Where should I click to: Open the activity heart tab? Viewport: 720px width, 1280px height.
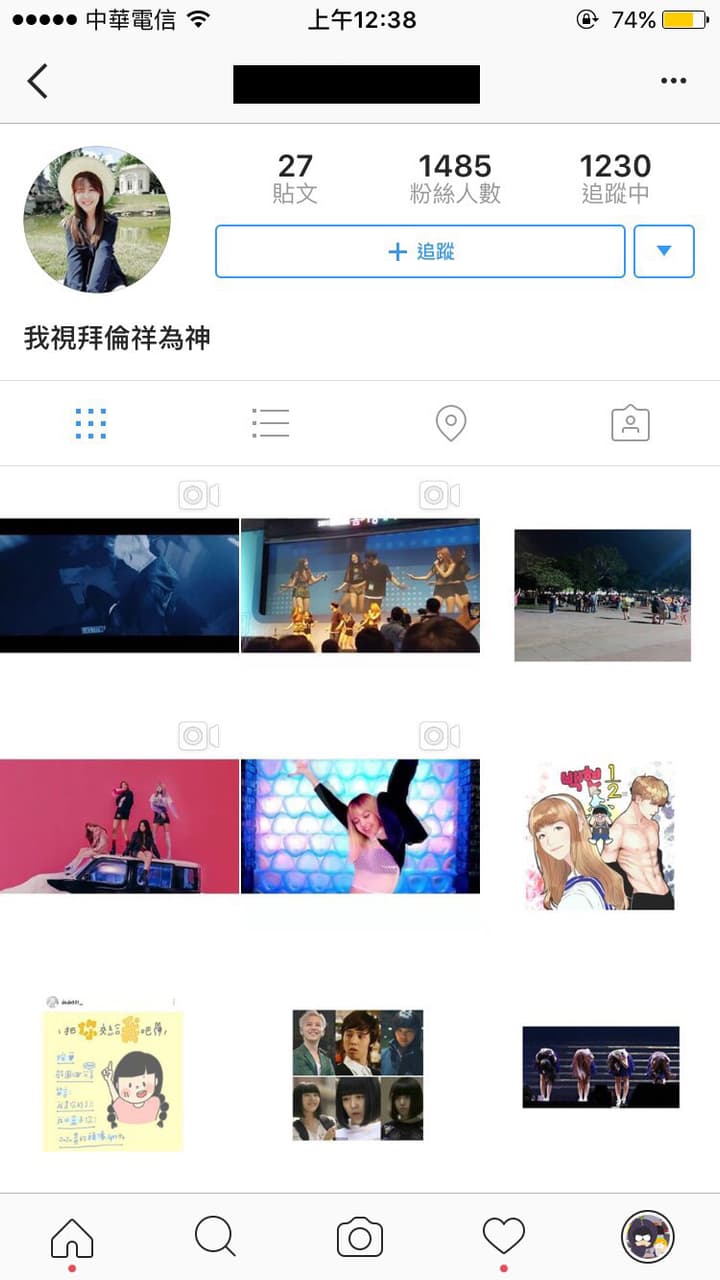[504, 1238]
